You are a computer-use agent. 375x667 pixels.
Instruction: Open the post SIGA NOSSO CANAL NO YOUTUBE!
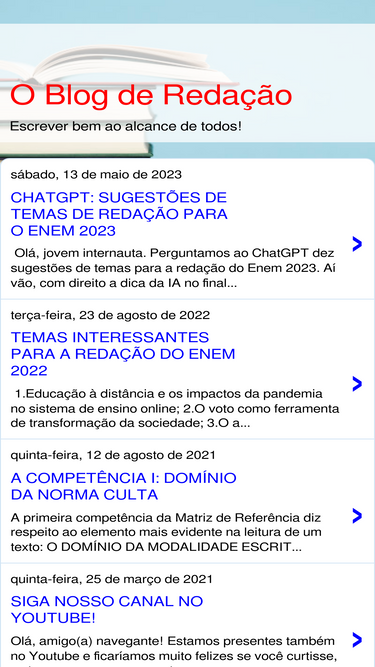click(107, 610)
